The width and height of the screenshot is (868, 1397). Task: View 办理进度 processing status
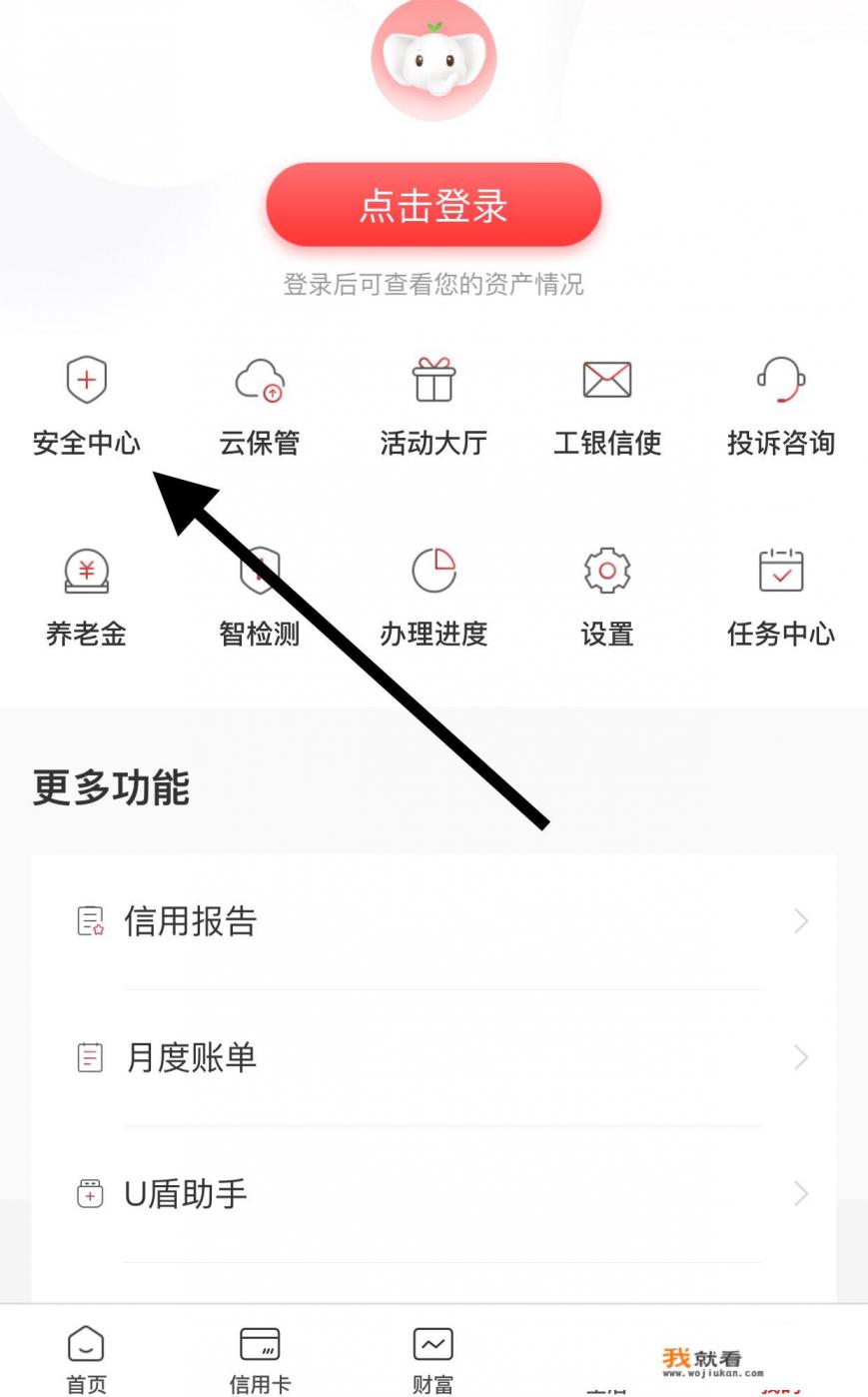click(x=434, y=595)
